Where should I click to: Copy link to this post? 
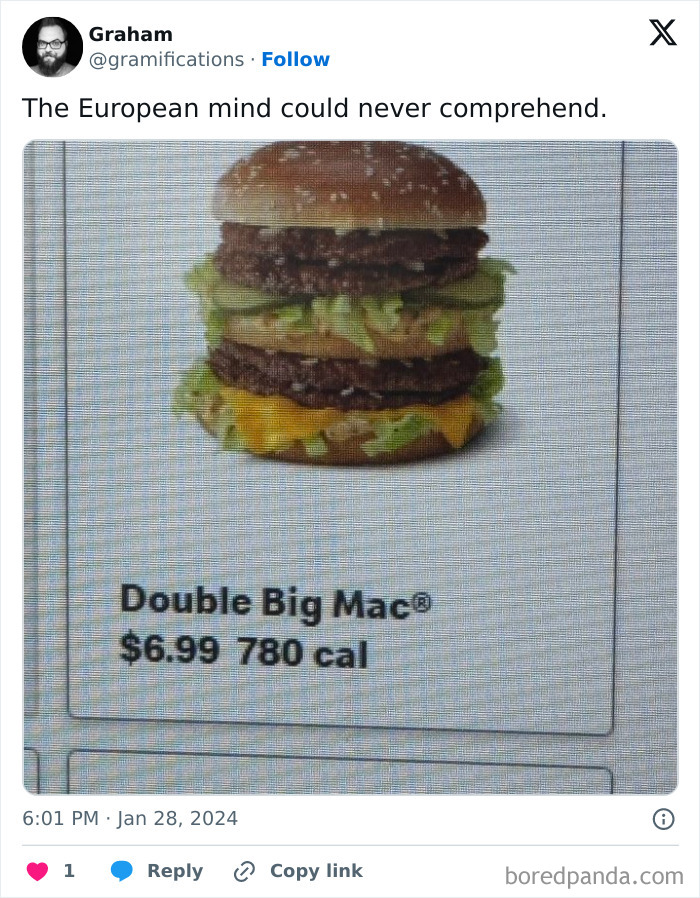298,871
